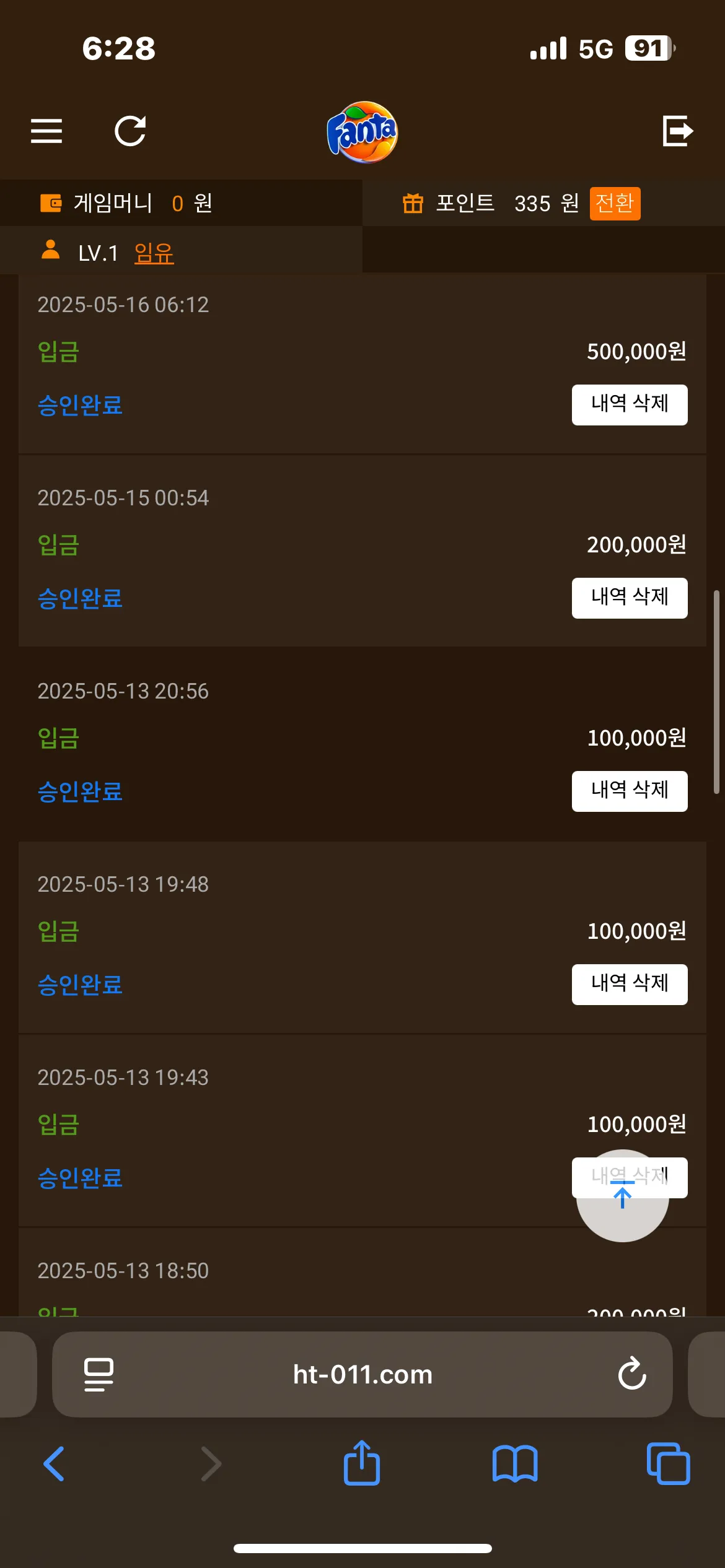Open the hamburger menu

[x=46, y=131]
